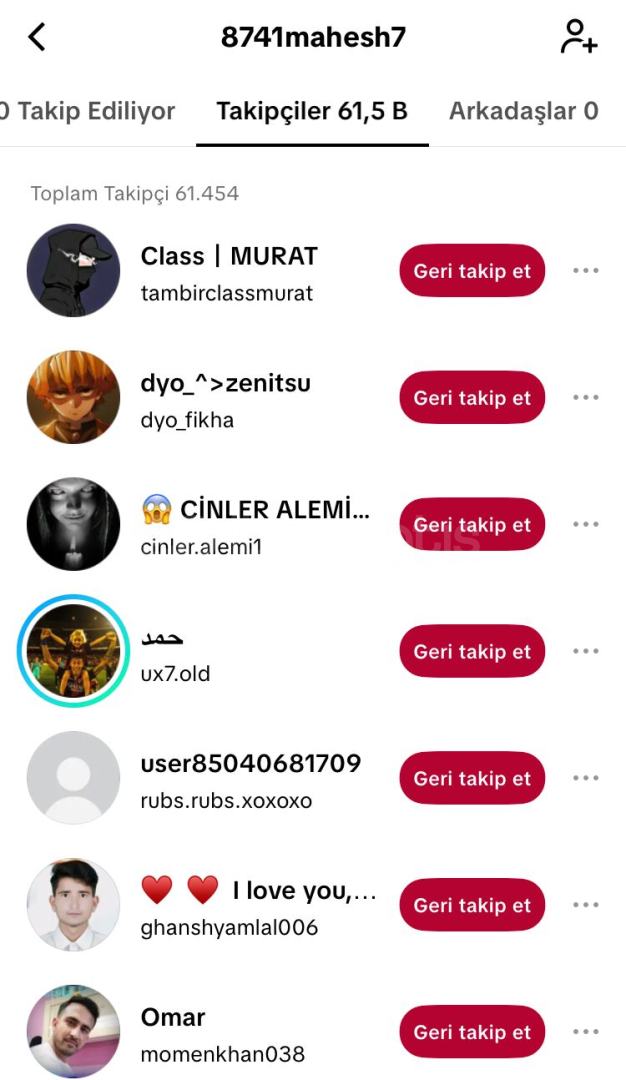Image resolution: width=626 pixels, height=1080 pixels.
Task: Open more options for cinler.alemi1
Action: click(585, 524)
